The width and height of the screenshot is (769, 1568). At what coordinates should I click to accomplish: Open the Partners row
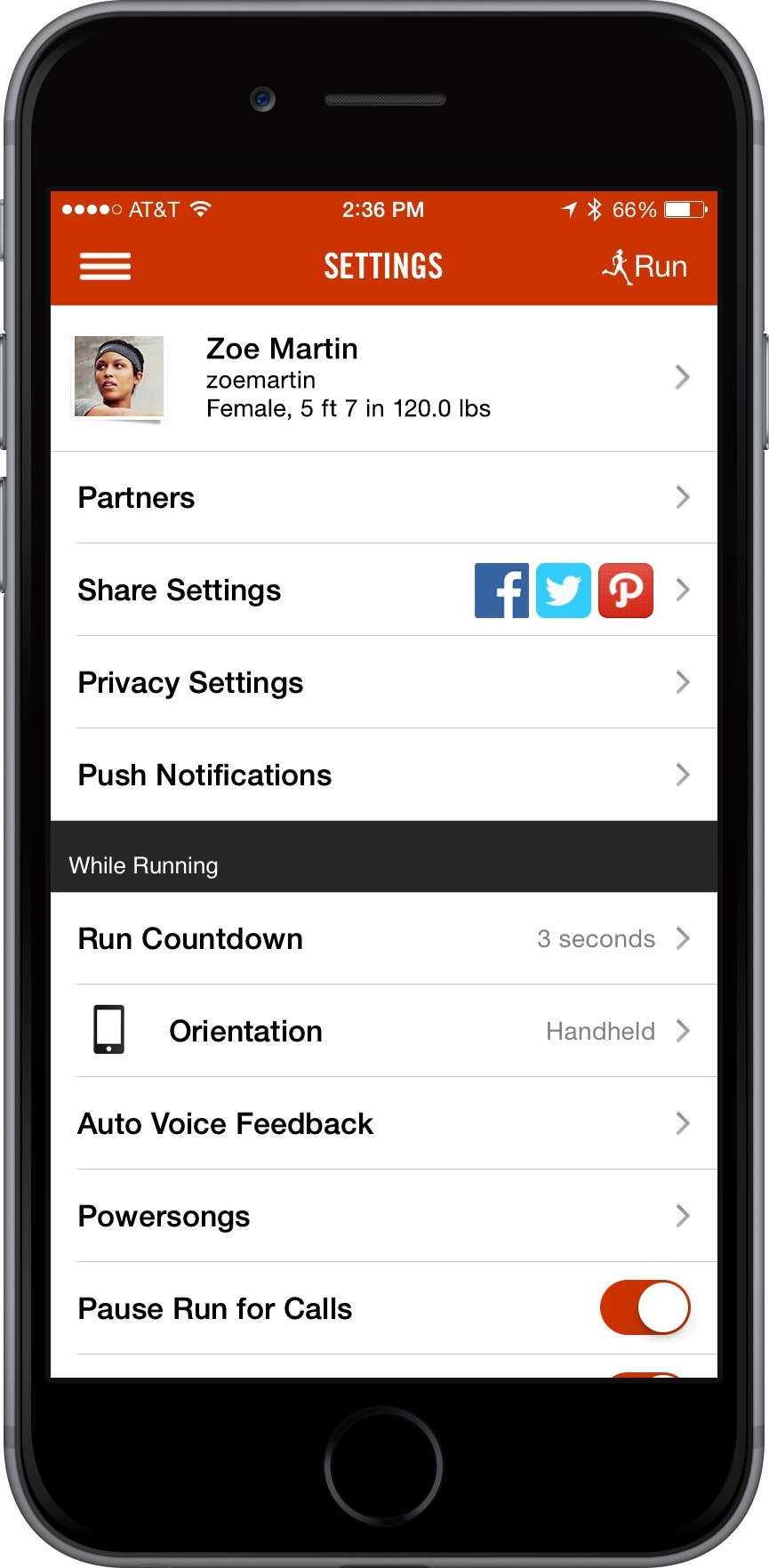point(384,497)
